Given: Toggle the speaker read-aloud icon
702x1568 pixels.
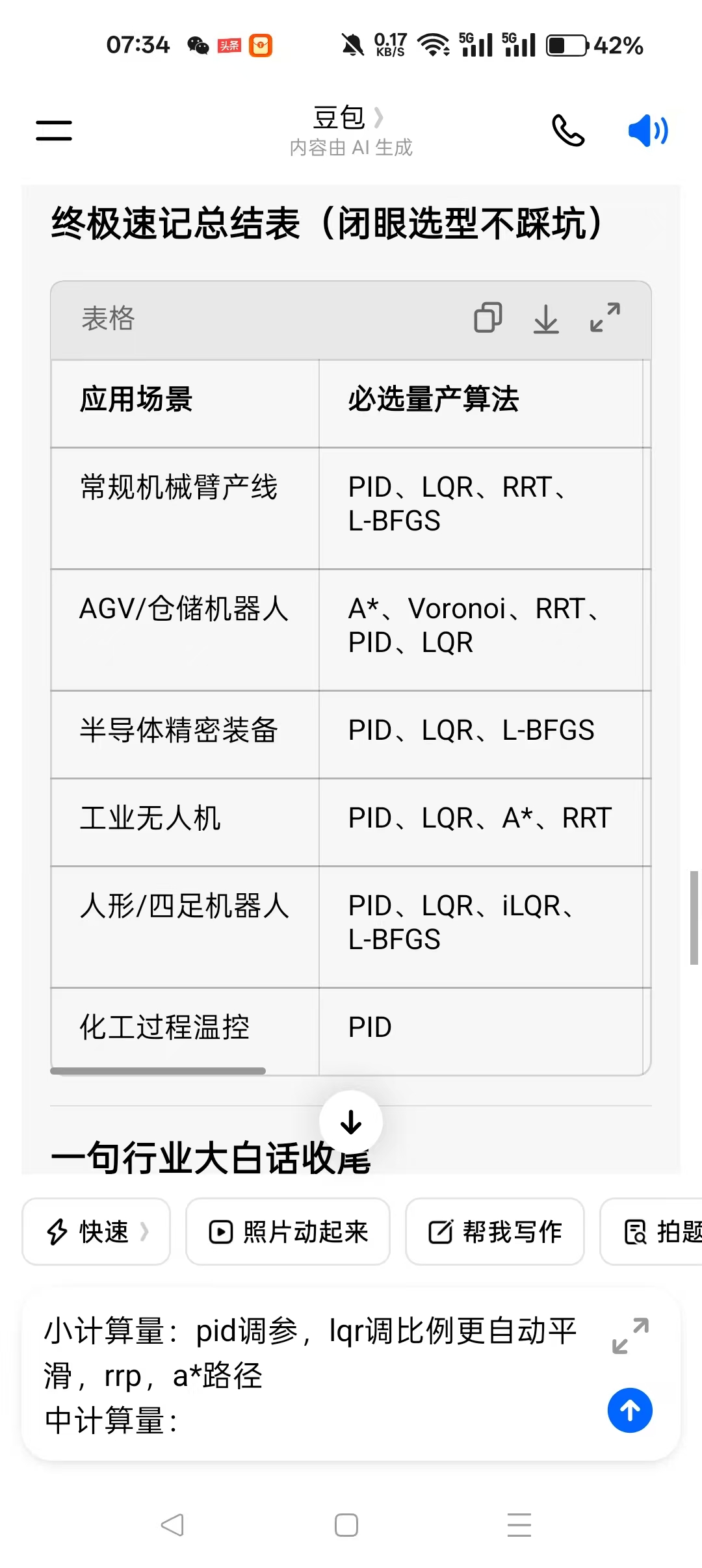Looking at the screenshot, I should point(647,130).
